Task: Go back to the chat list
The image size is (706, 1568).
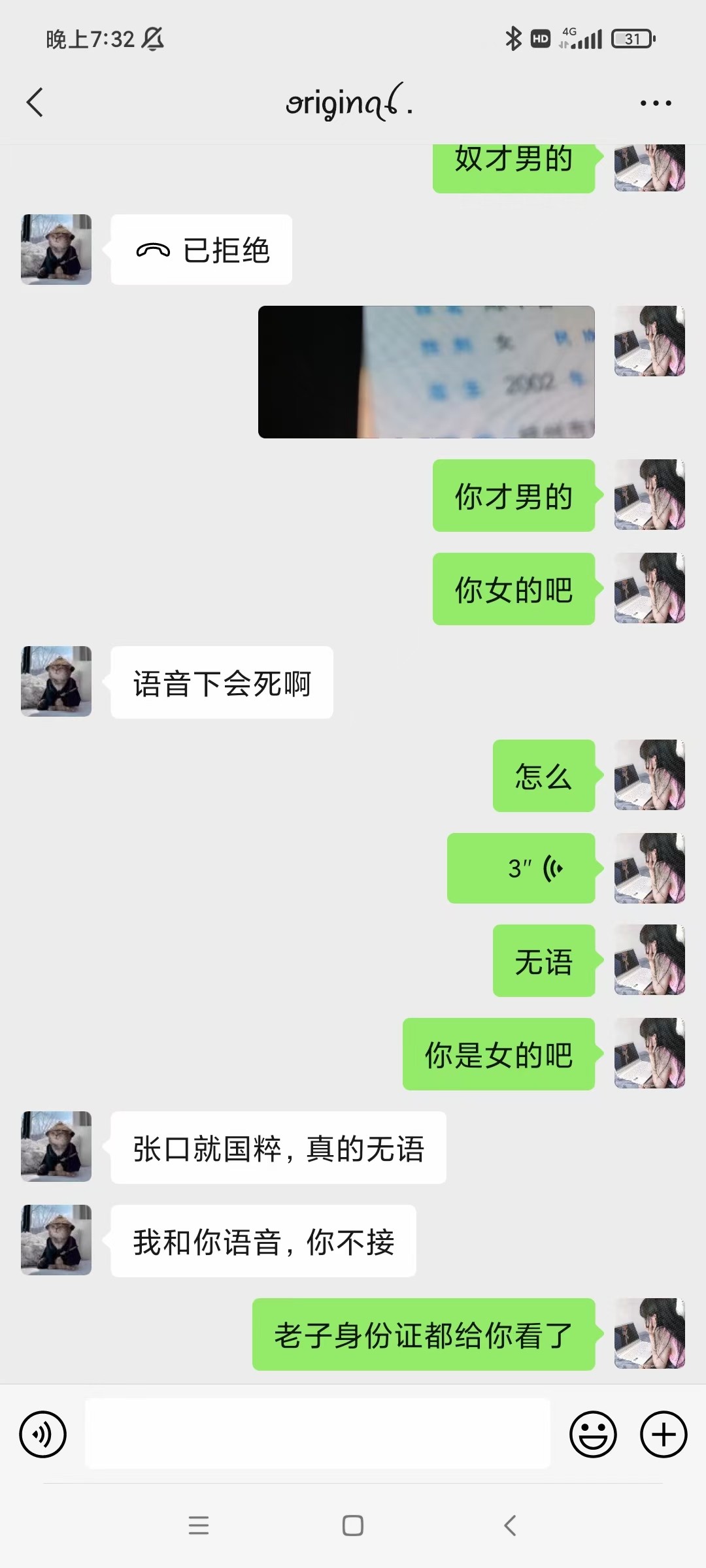Action: click(35, 103)
